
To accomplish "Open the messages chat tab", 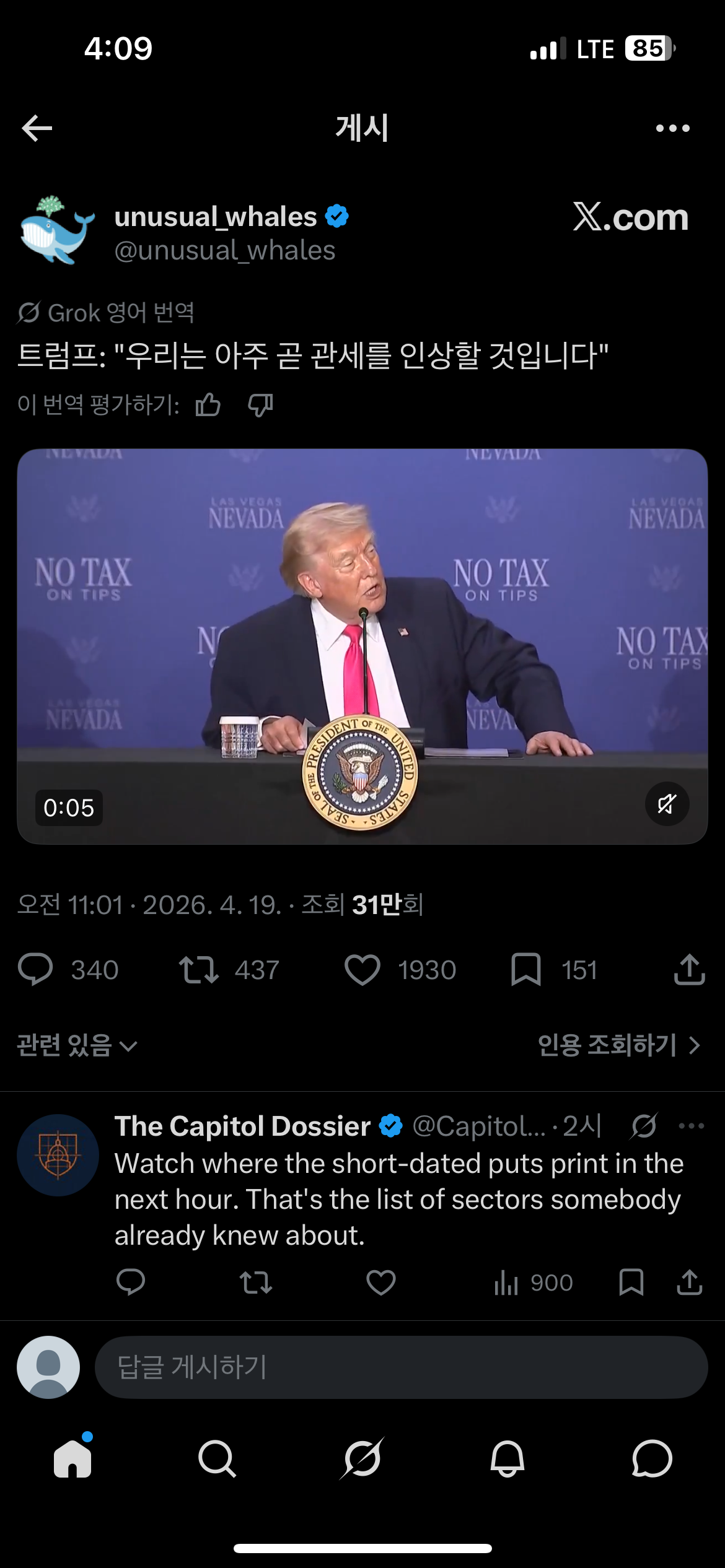I will click(x=652, y=1458).
